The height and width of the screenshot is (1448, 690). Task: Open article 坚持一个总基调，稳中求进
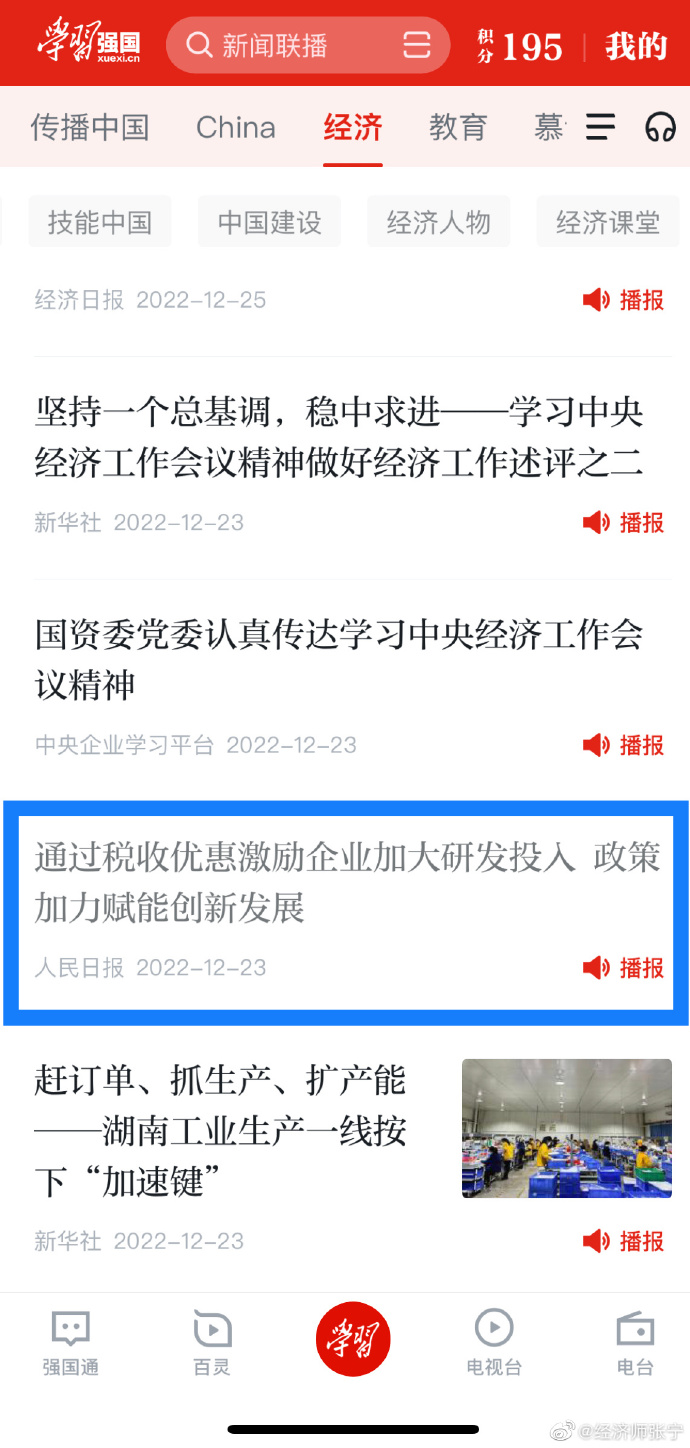tap(338, 438)
